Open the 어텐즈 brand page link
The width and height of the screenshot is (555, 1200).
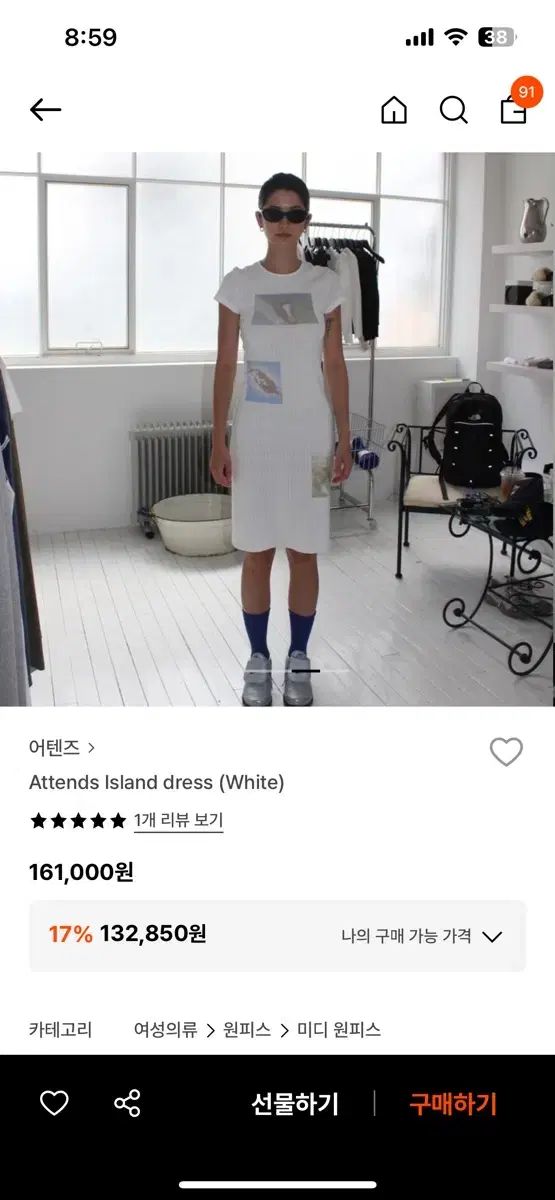click(x=62, y=747)
